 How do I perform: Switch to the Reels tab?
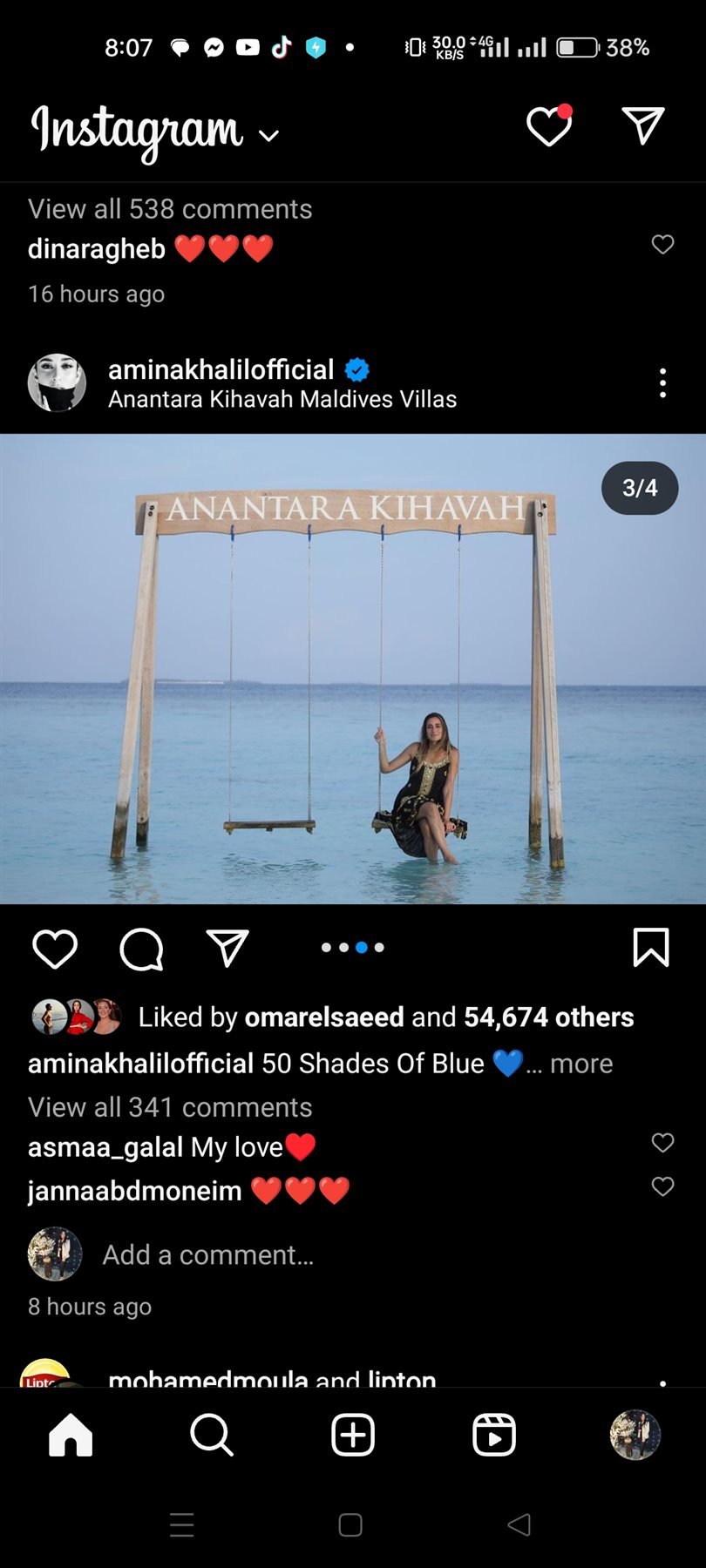coord(494,1435)
